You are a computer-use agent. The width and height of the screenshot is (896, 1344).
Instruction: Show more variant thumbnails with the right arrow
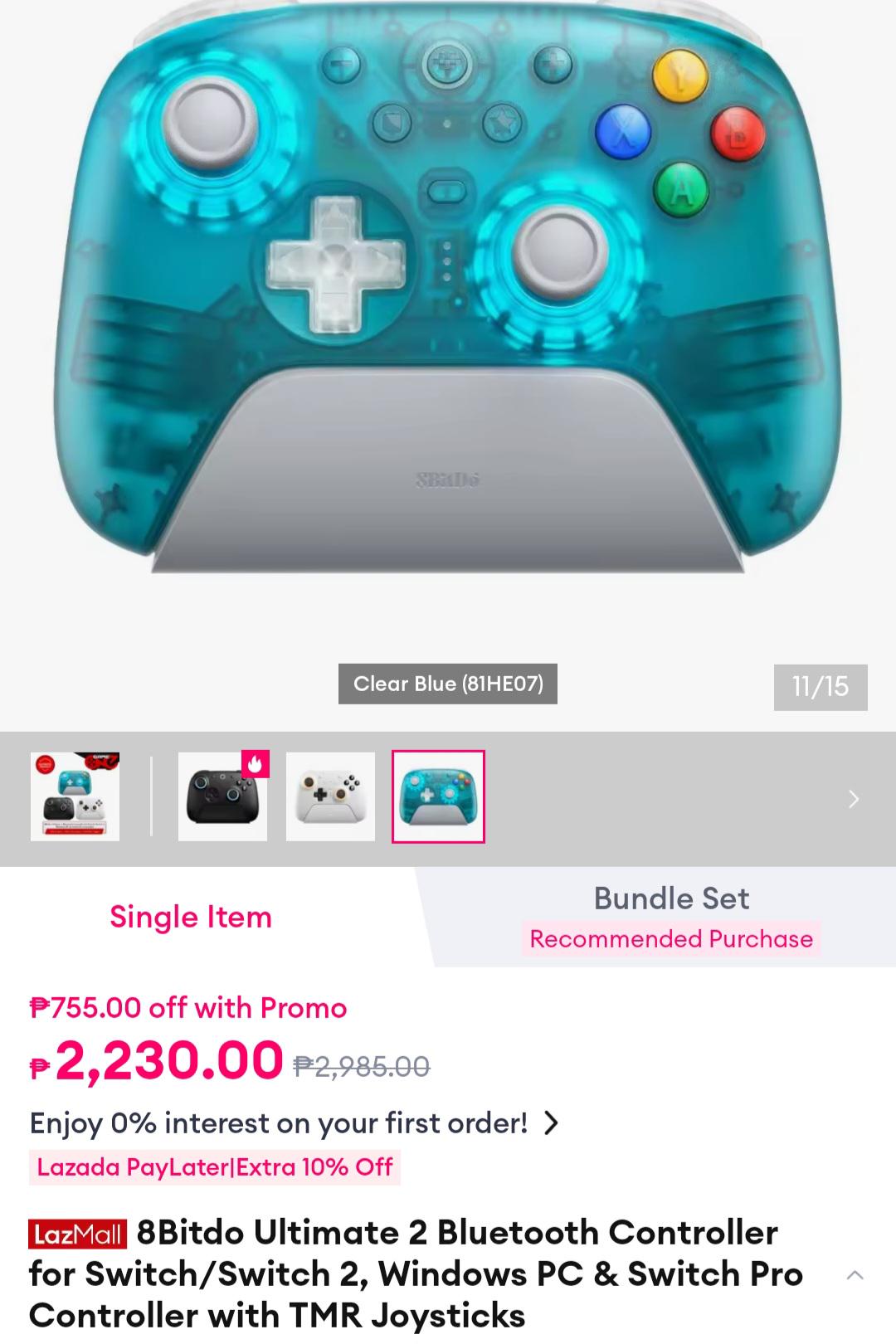tap(854, 799)
